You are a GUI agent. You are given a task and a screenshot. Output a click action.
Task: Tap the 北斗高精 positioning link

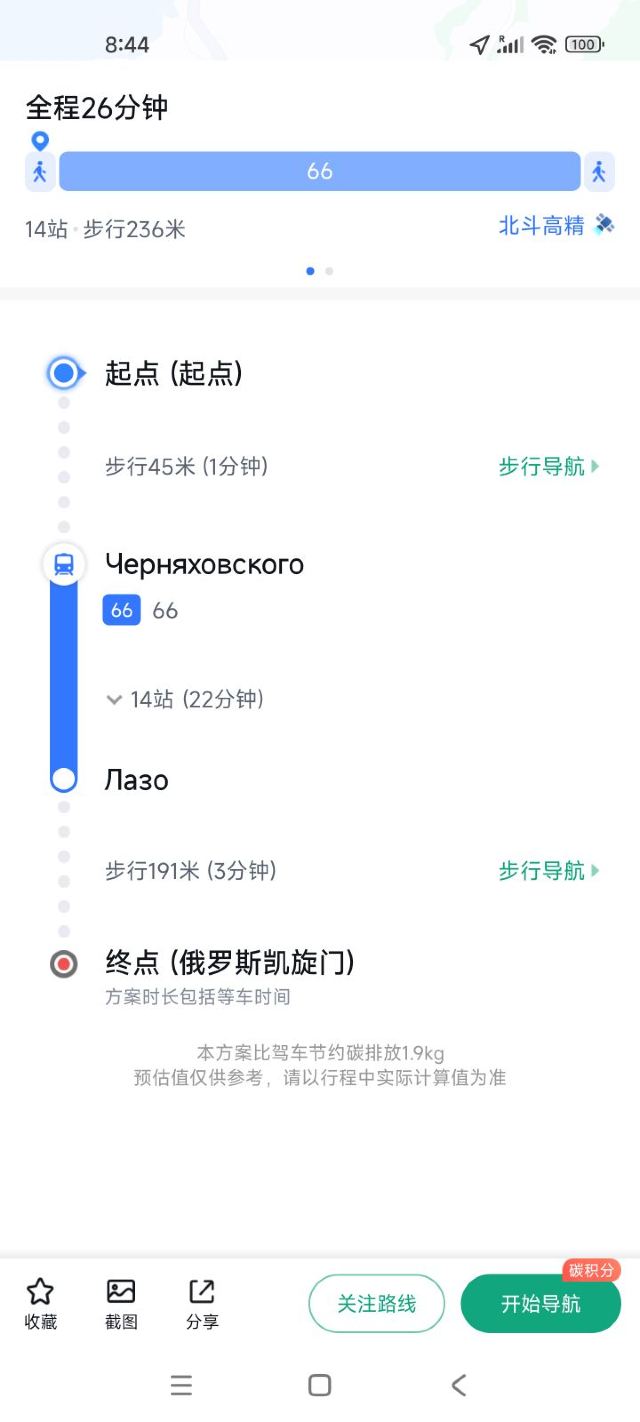click(x=556, y=226)
